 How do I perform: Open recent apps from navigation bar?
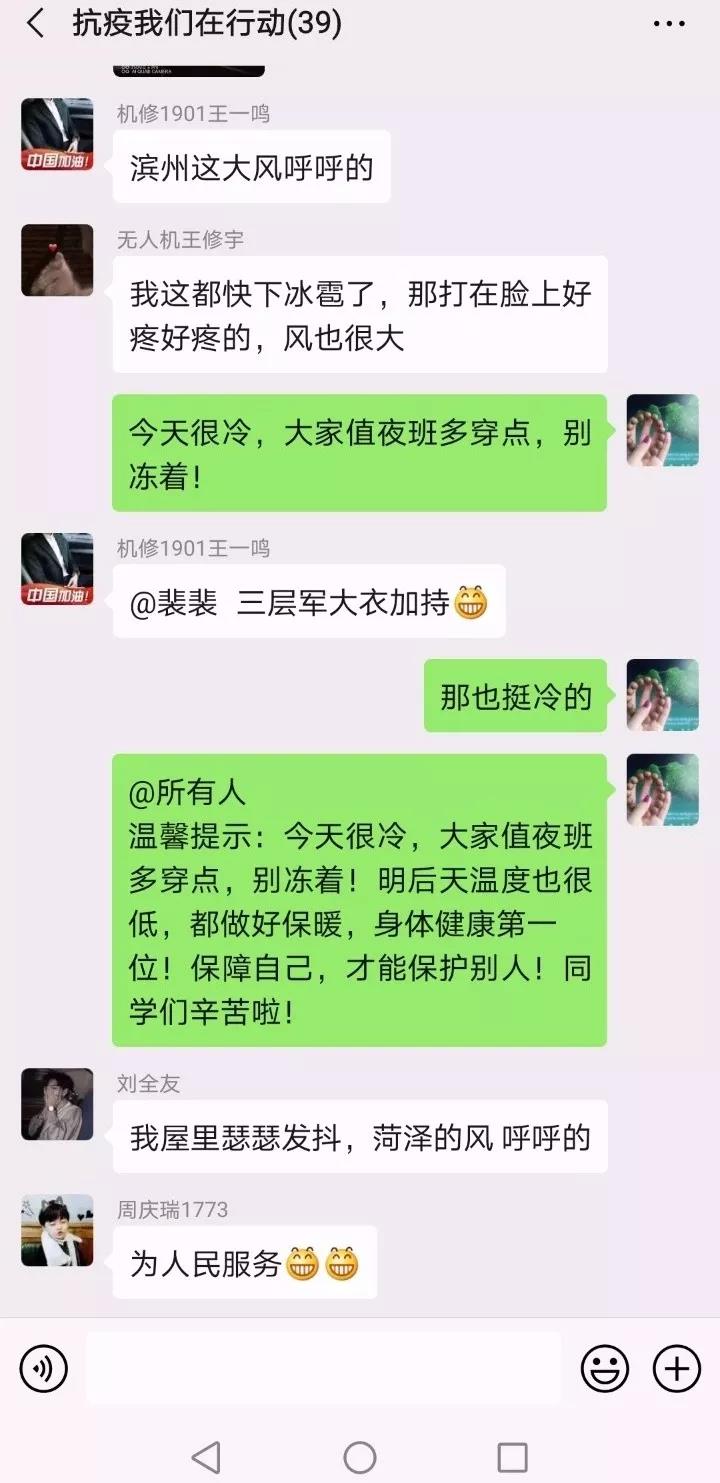coord(512,1457)
